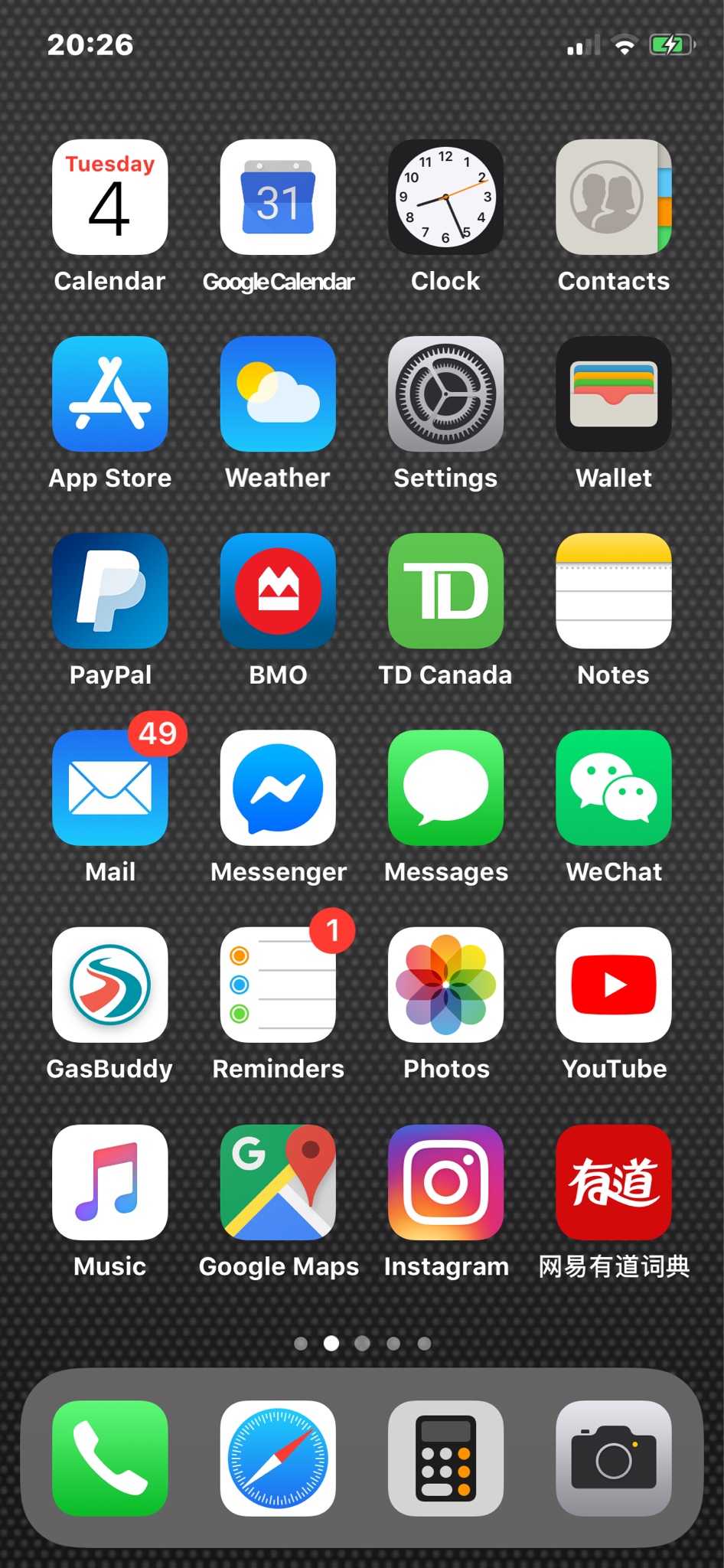Open the Clock app
The height and width of the screenshot is (1568, 724).
tap(445, 198)
